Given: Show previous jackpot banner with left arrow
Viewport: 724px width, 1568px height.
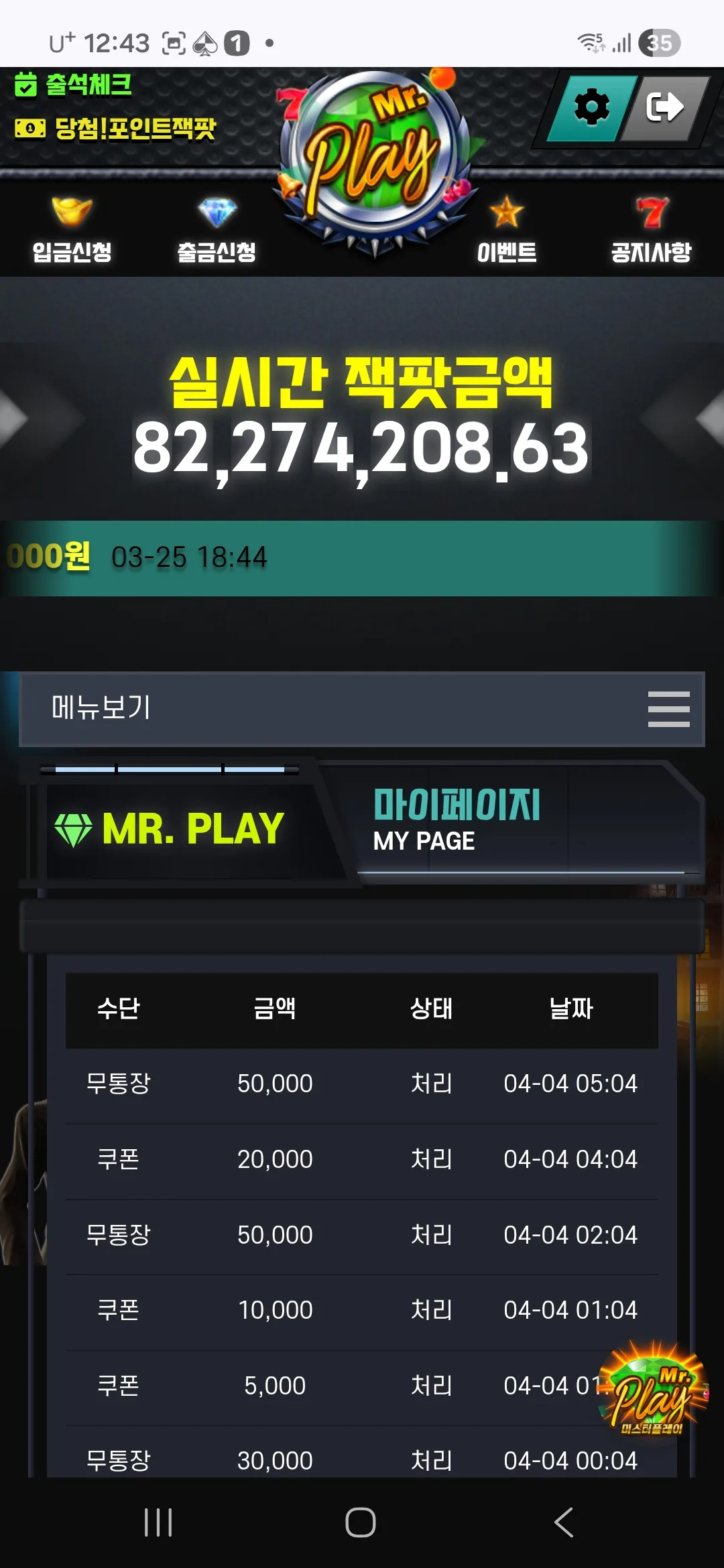Looking at the screenshot, I should coord(15,419).
